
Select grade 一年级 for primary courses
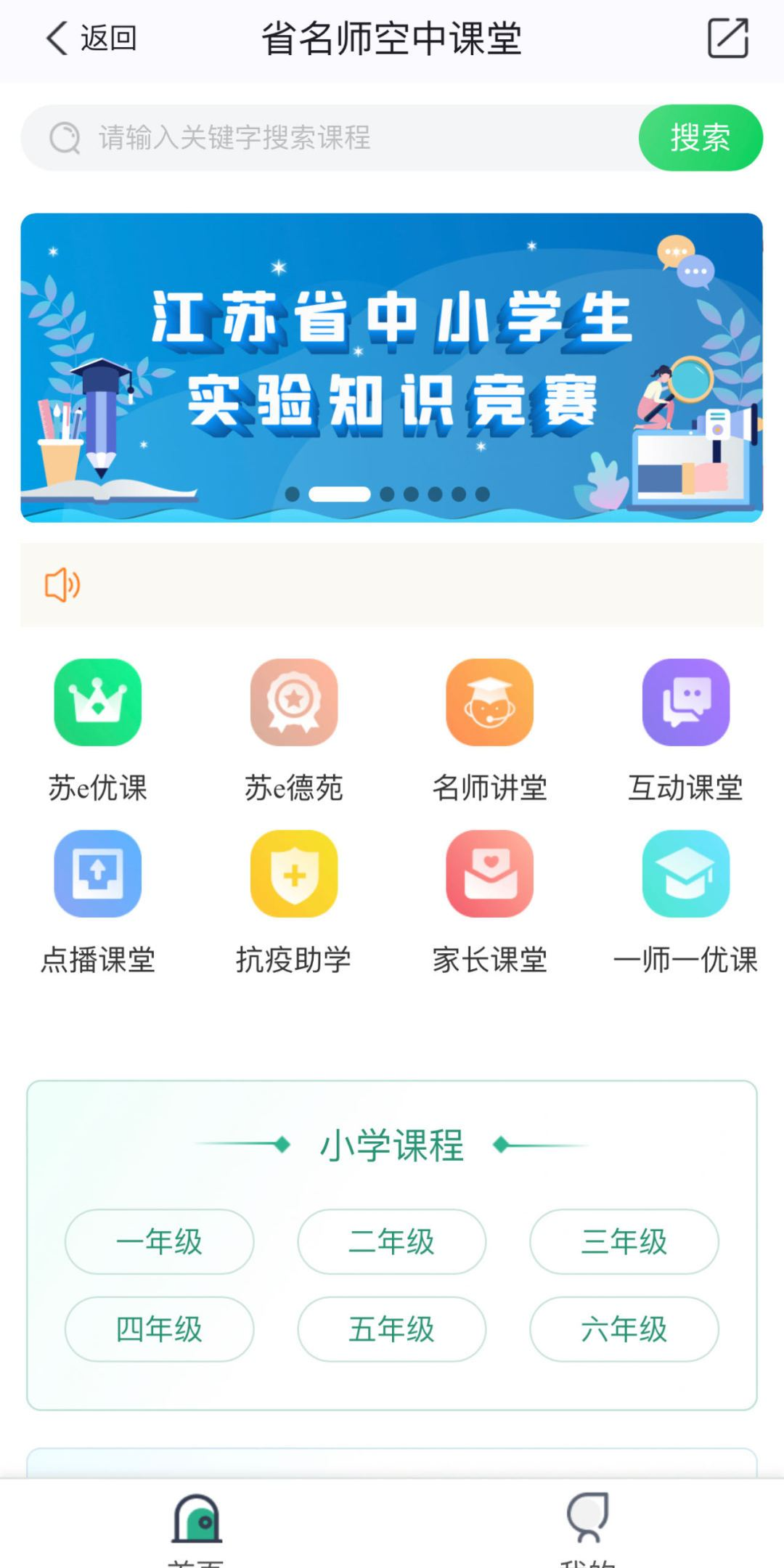coord(159,1241)
